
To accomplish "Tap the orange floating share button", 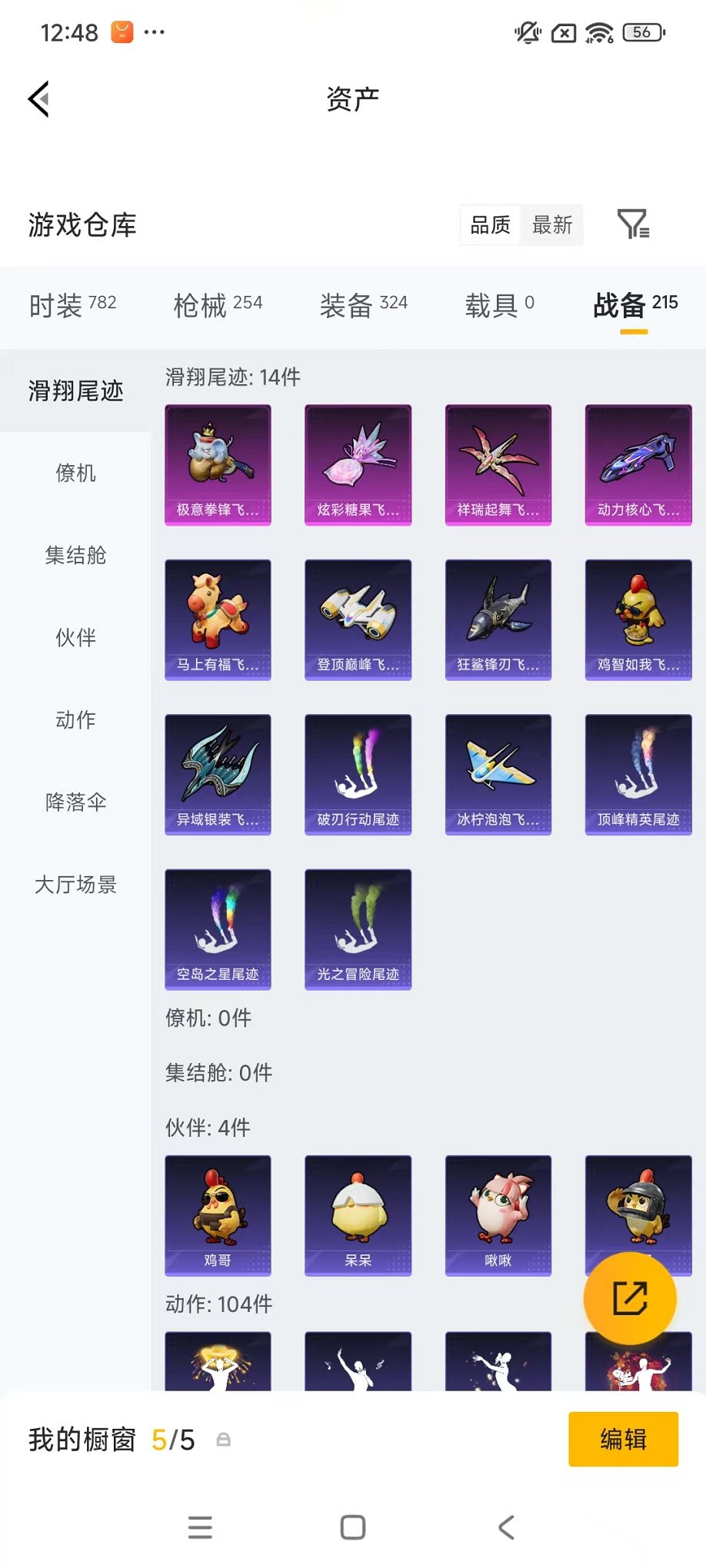I will tap(631, 1297).
